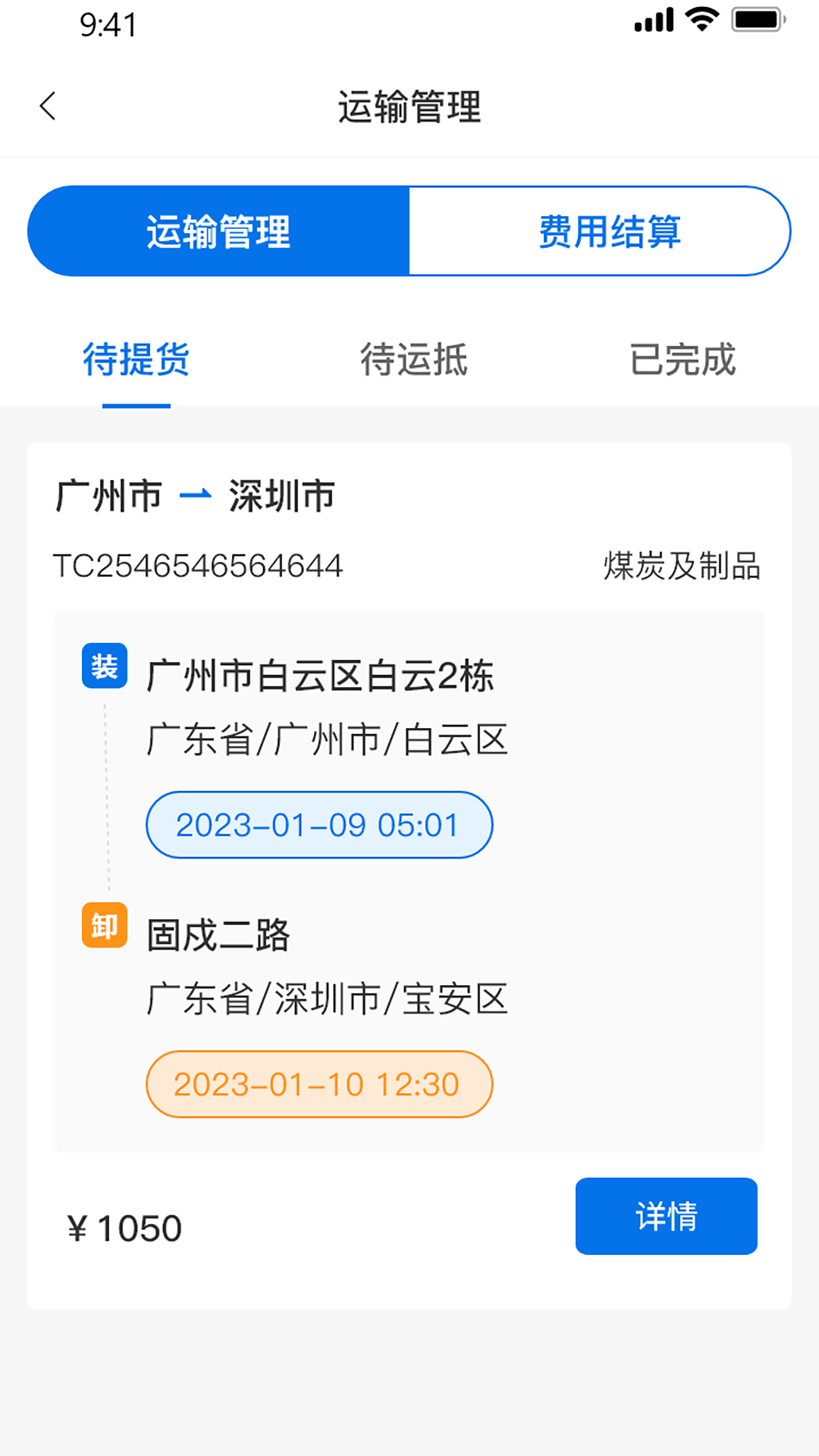Go back using the top-left arrow

pos(48,106)
